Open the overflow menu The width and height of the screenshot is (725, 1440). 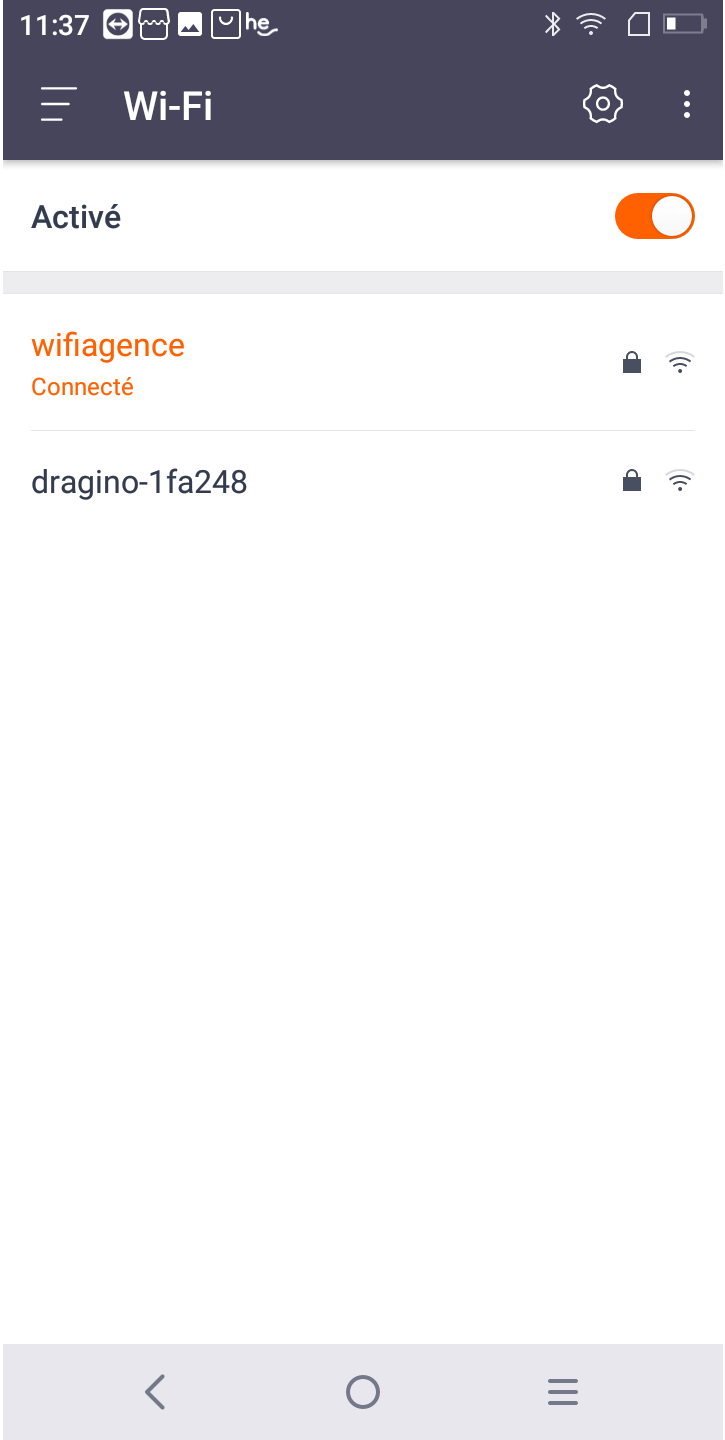pyautogui.click(x=686, y=104)
